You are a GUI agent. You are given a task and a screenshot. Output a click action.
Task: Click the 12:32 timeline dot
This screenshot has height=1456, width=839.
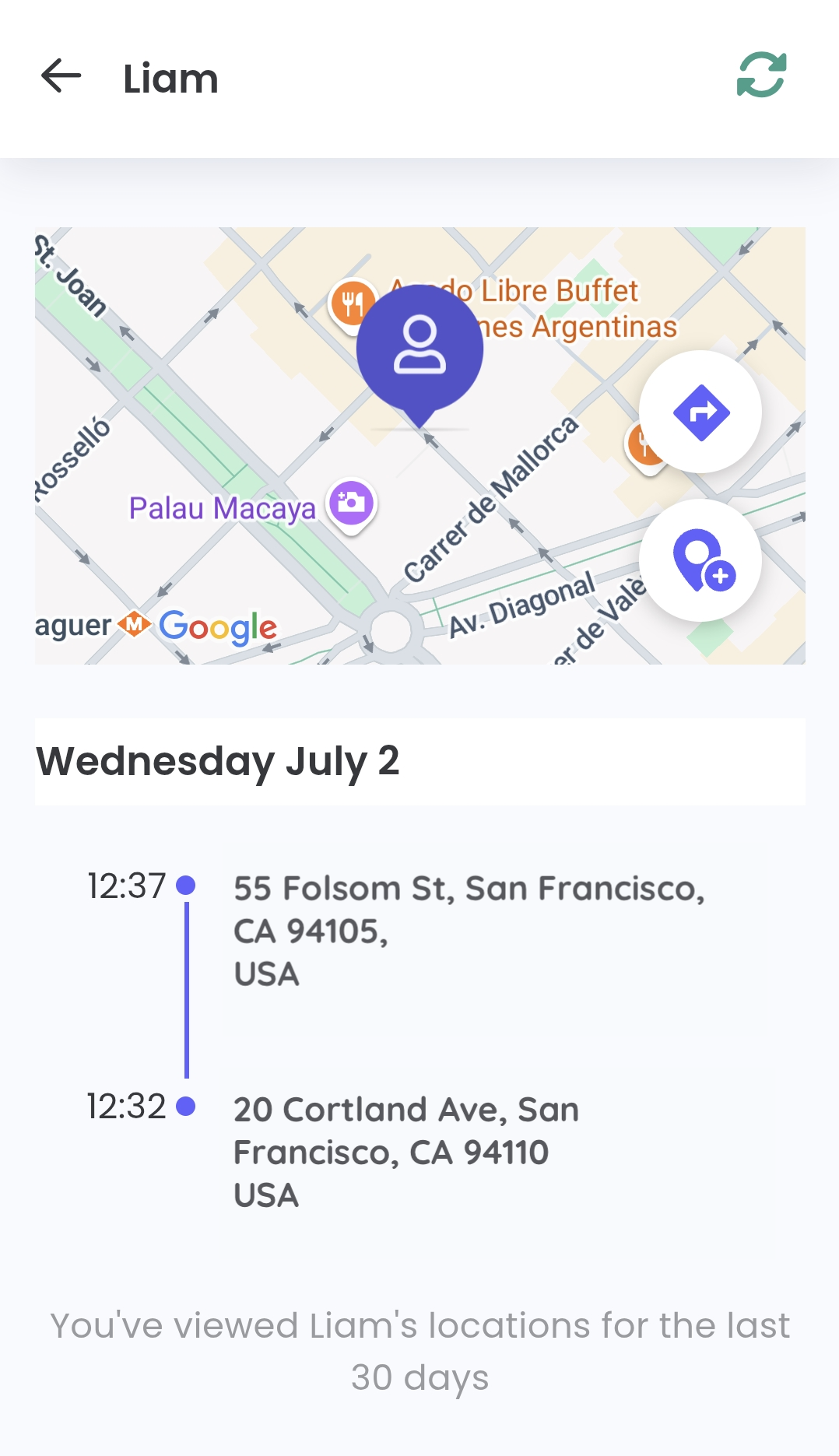tap(186, 1106)
